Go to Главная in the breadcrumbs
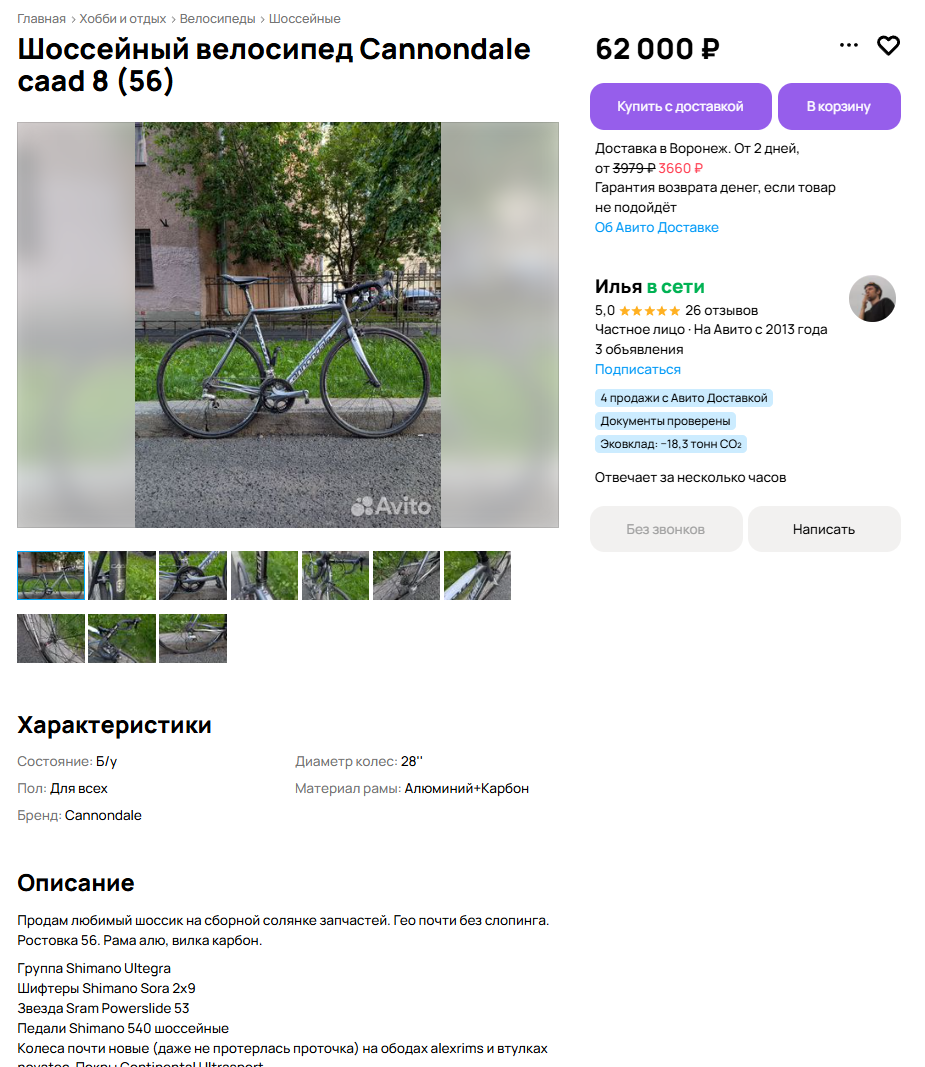This screenshot has height=1067, width=925. (41, 19)
